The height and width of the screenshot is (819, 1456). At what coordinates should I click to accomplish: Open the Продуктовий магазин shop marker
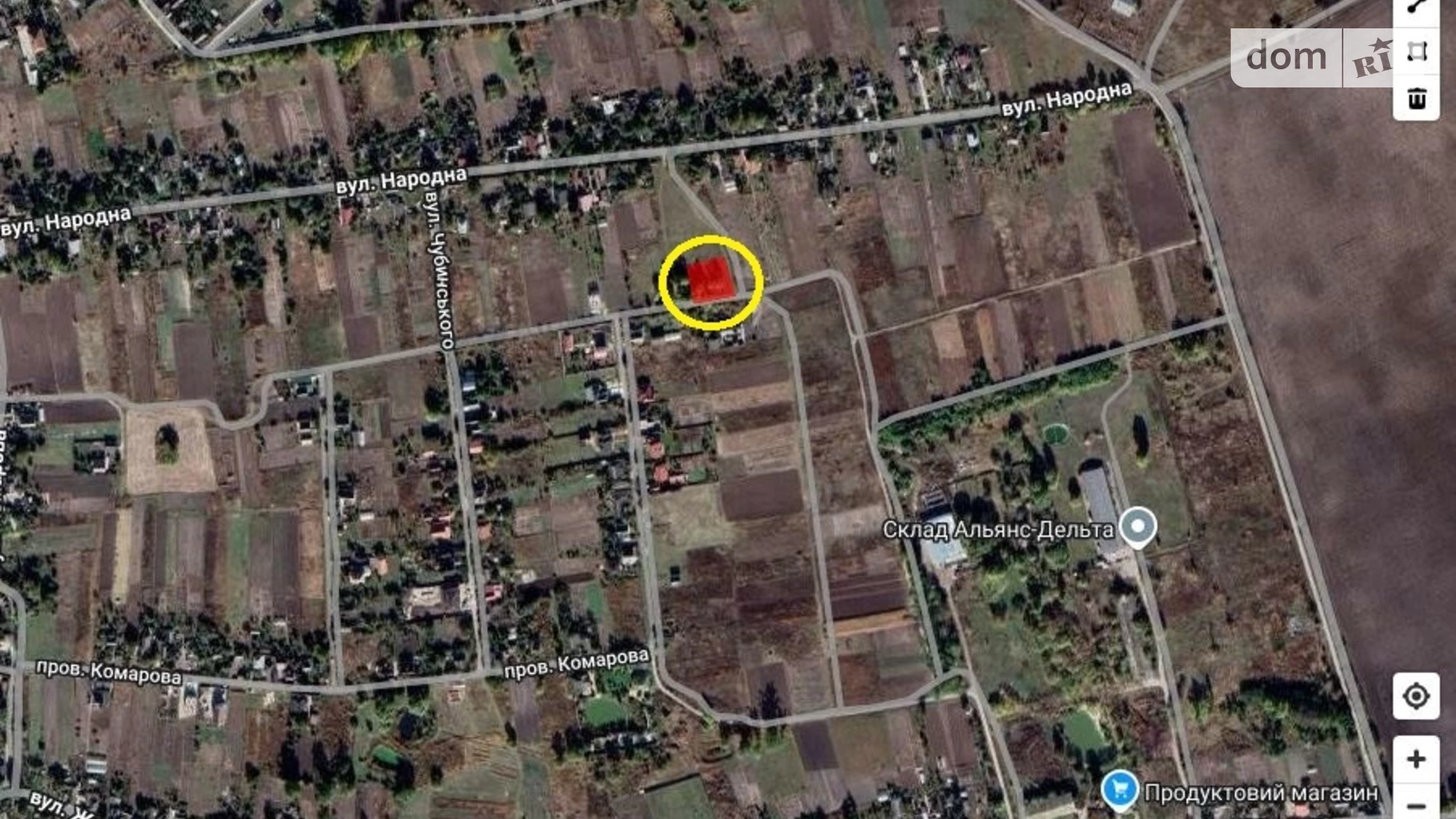pyautogui.click(x=1119, y=789)
